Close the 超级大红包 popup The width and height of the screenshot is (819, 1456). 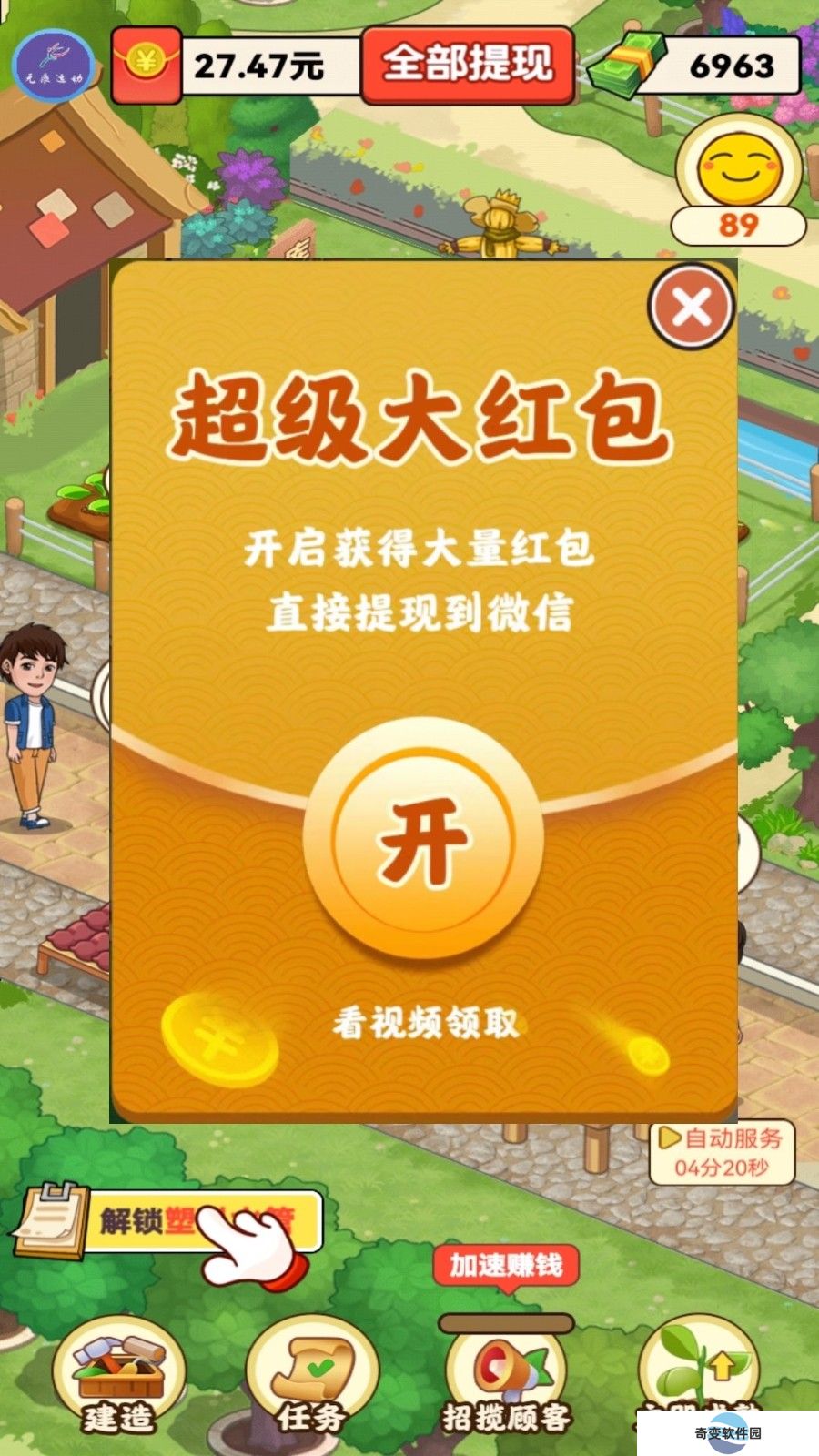(692, 308)
